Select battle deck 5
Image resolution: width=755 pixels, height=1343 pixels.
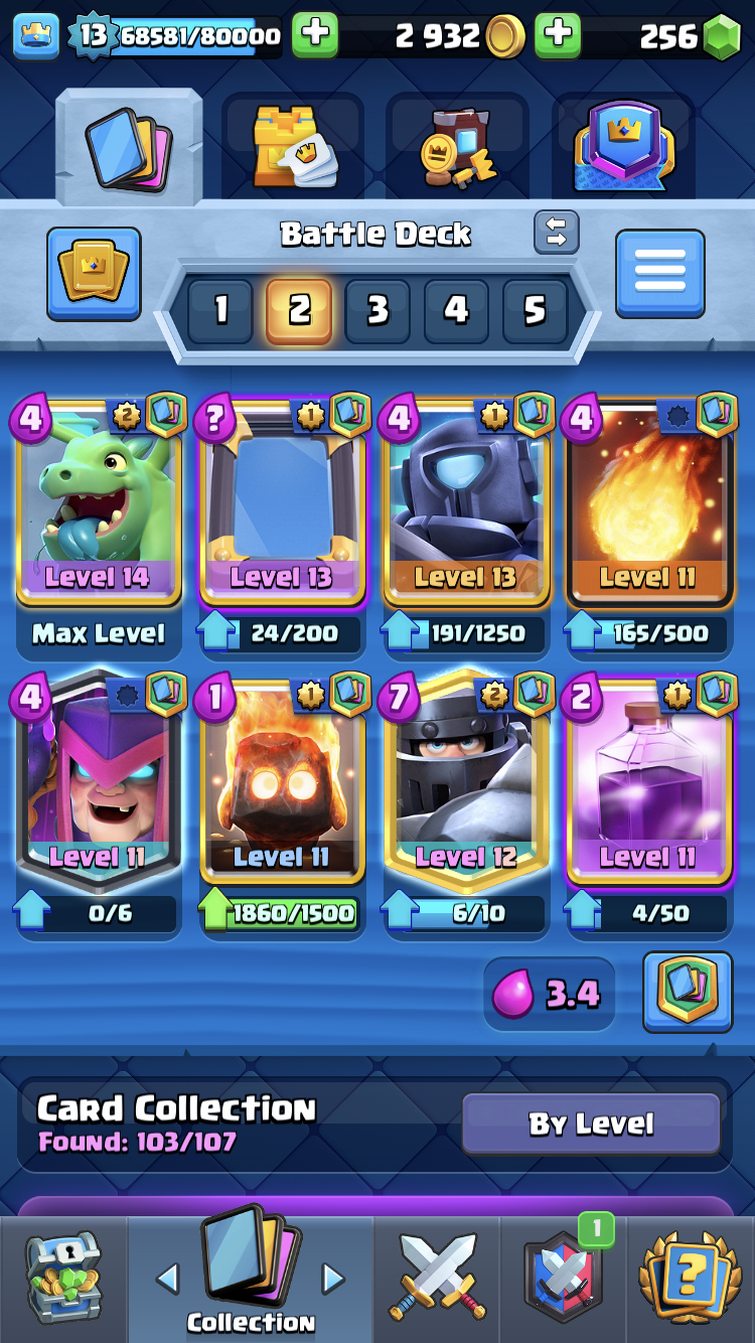(535, 310)
